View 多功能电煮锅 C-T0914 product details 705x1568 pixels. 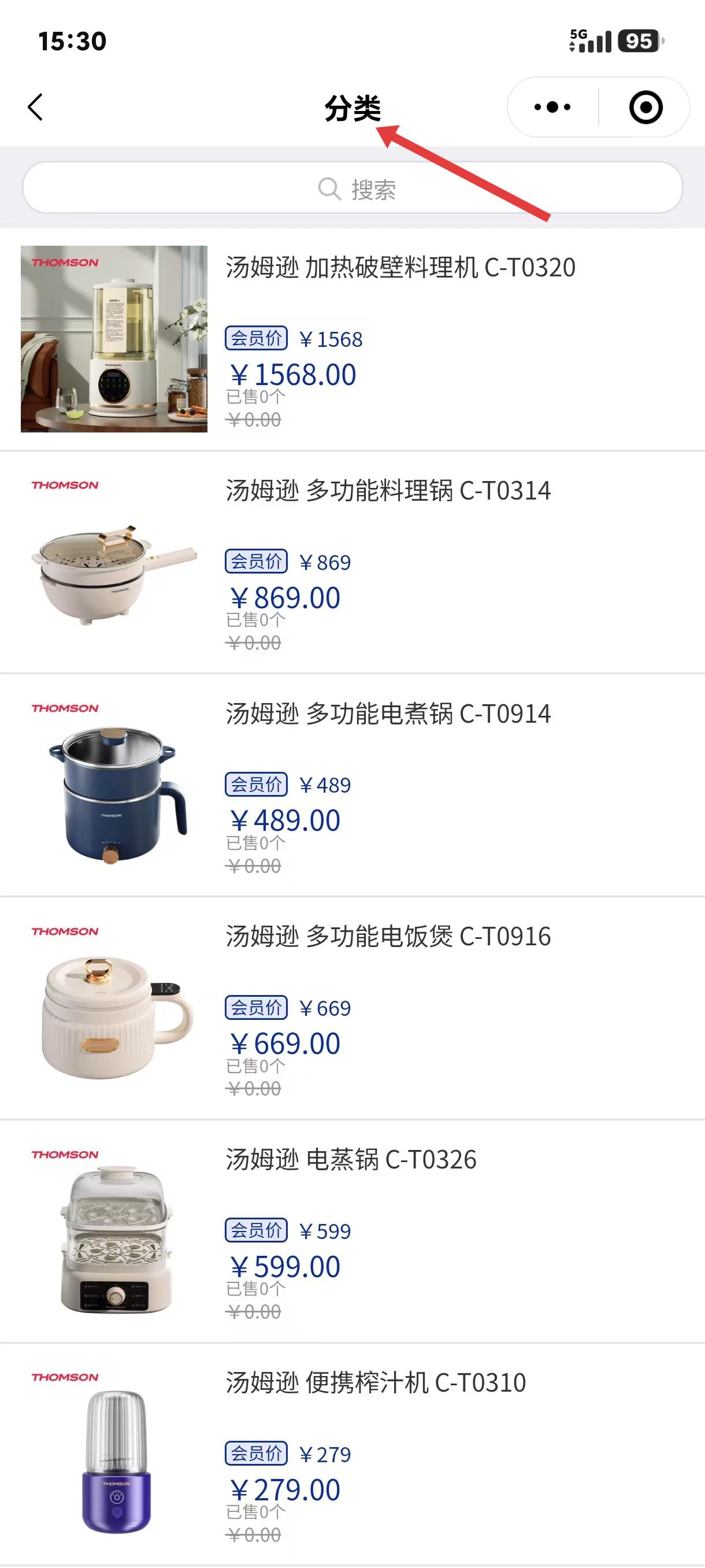coord(388,713)
